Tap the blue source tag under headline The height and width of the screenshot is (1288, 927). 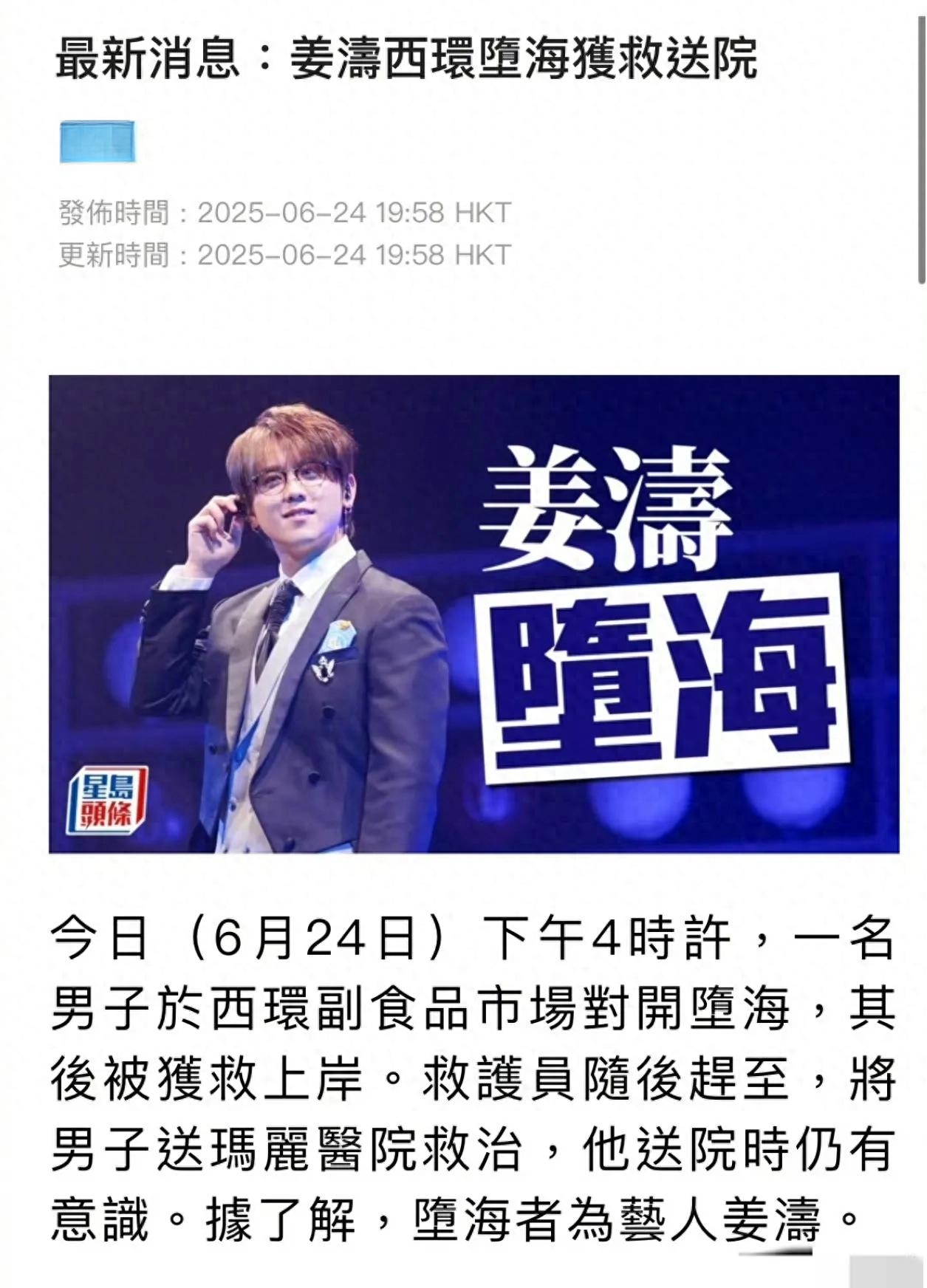(x=98, y=141)
